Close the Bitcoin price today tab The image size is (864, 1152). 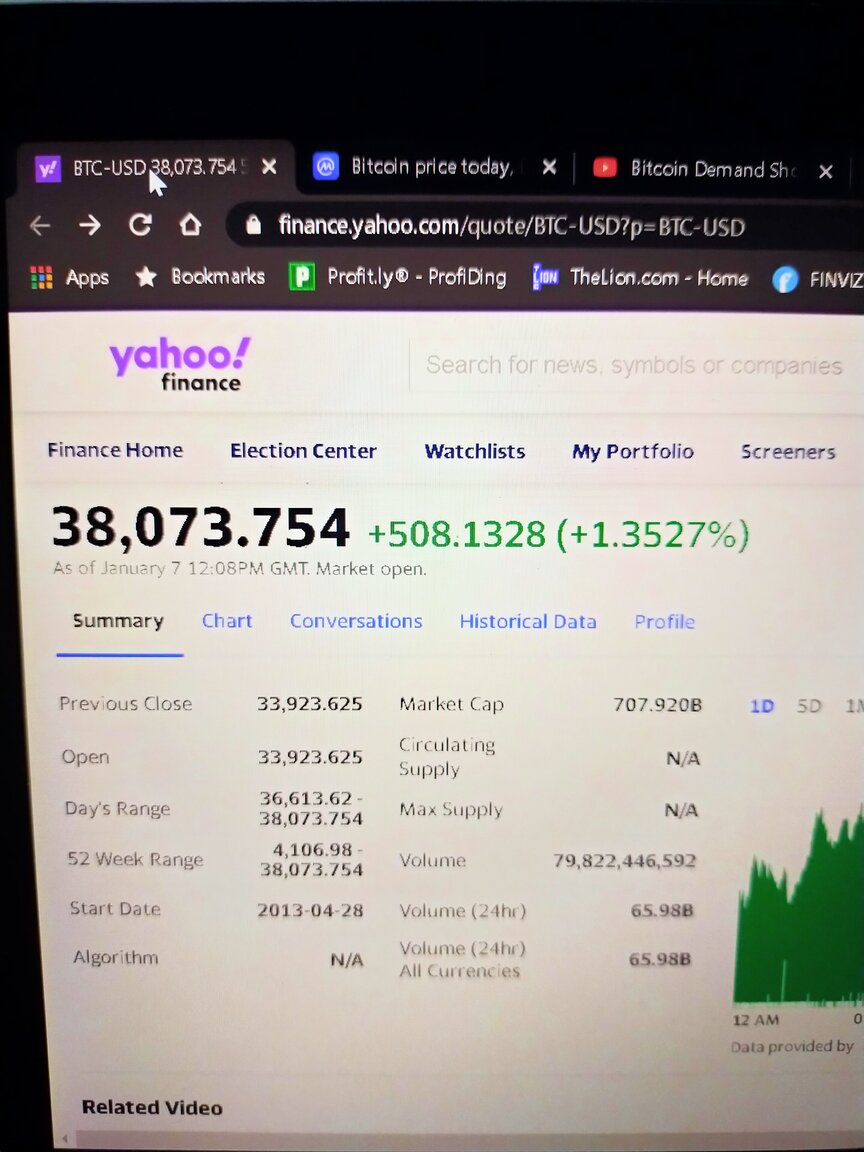coord(549,168)
